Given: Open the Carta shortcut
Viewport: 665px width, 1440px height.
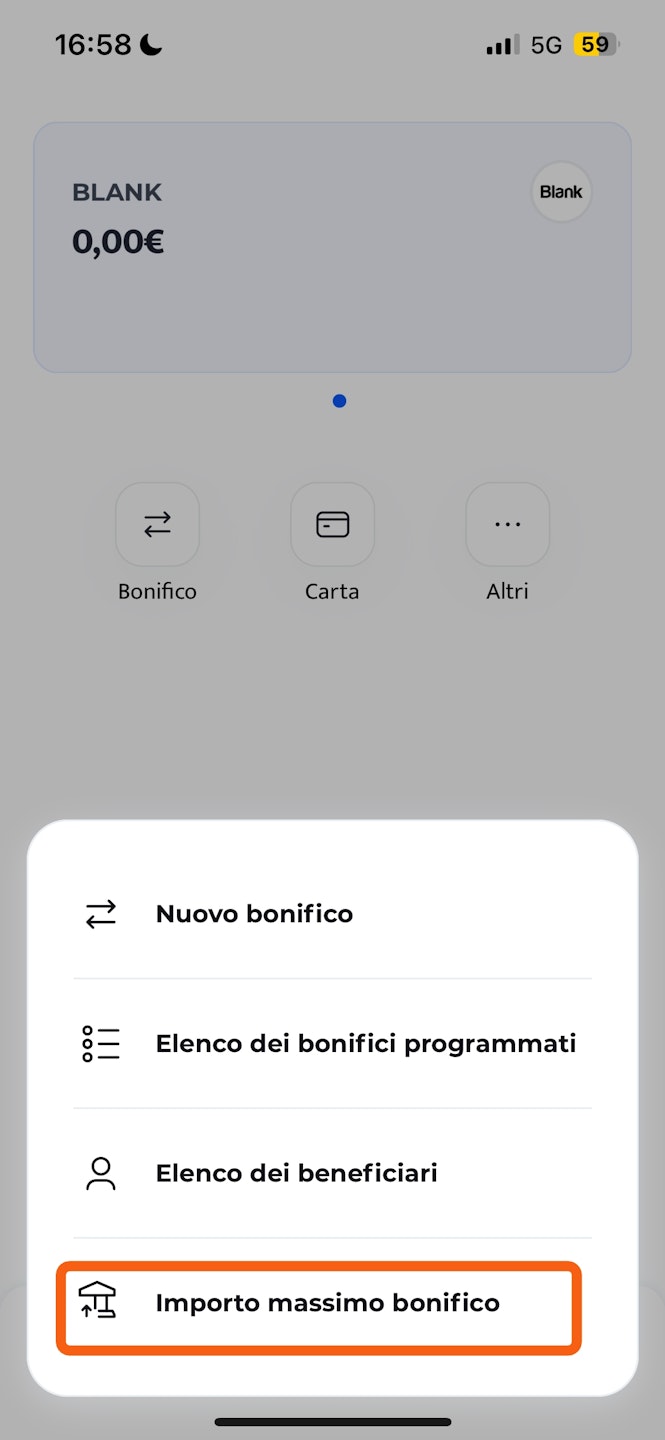Looking at the screenshot, I should click(x=332, y=525).
